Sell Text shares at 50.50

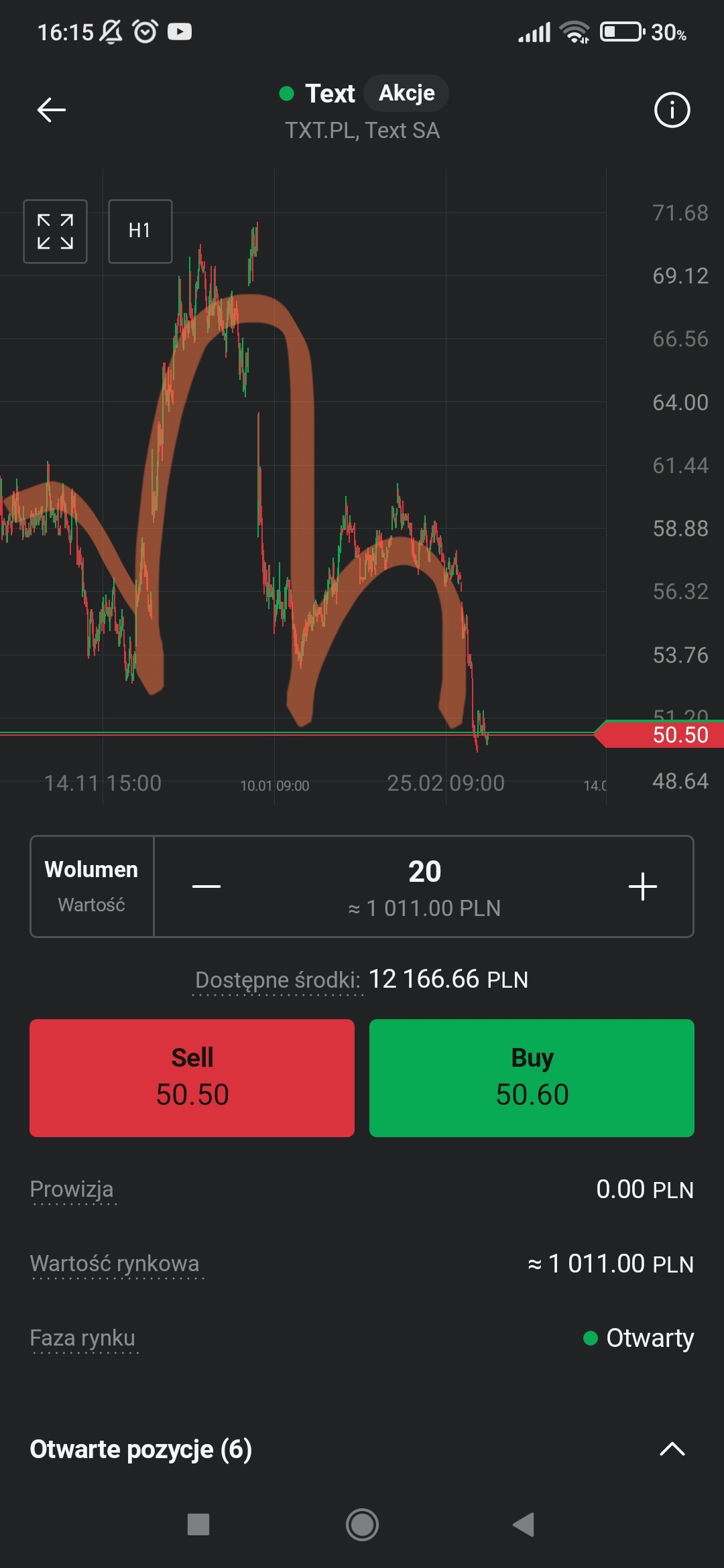192,1077
